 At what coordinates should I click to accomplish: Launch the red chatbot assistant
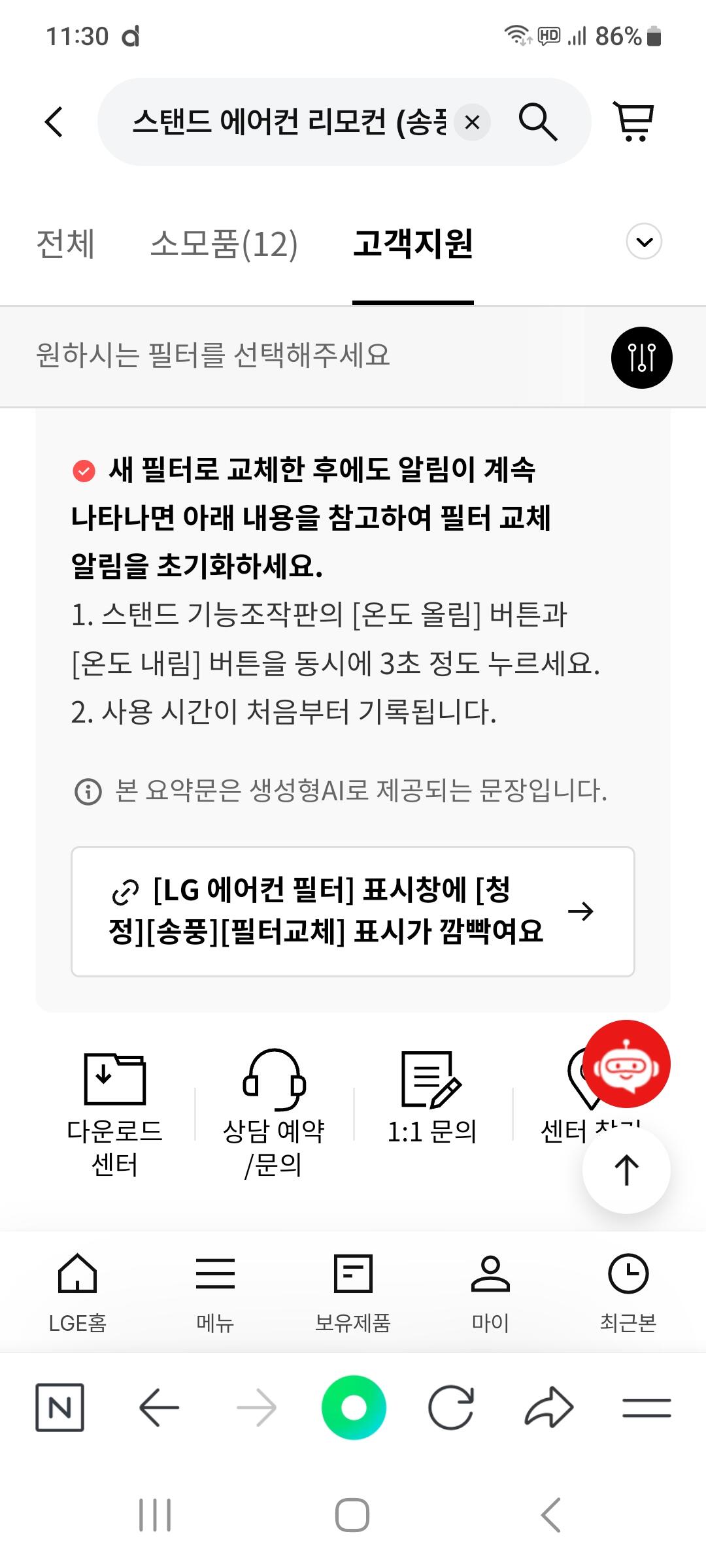pyautogui.click(x=626, y=1064)
